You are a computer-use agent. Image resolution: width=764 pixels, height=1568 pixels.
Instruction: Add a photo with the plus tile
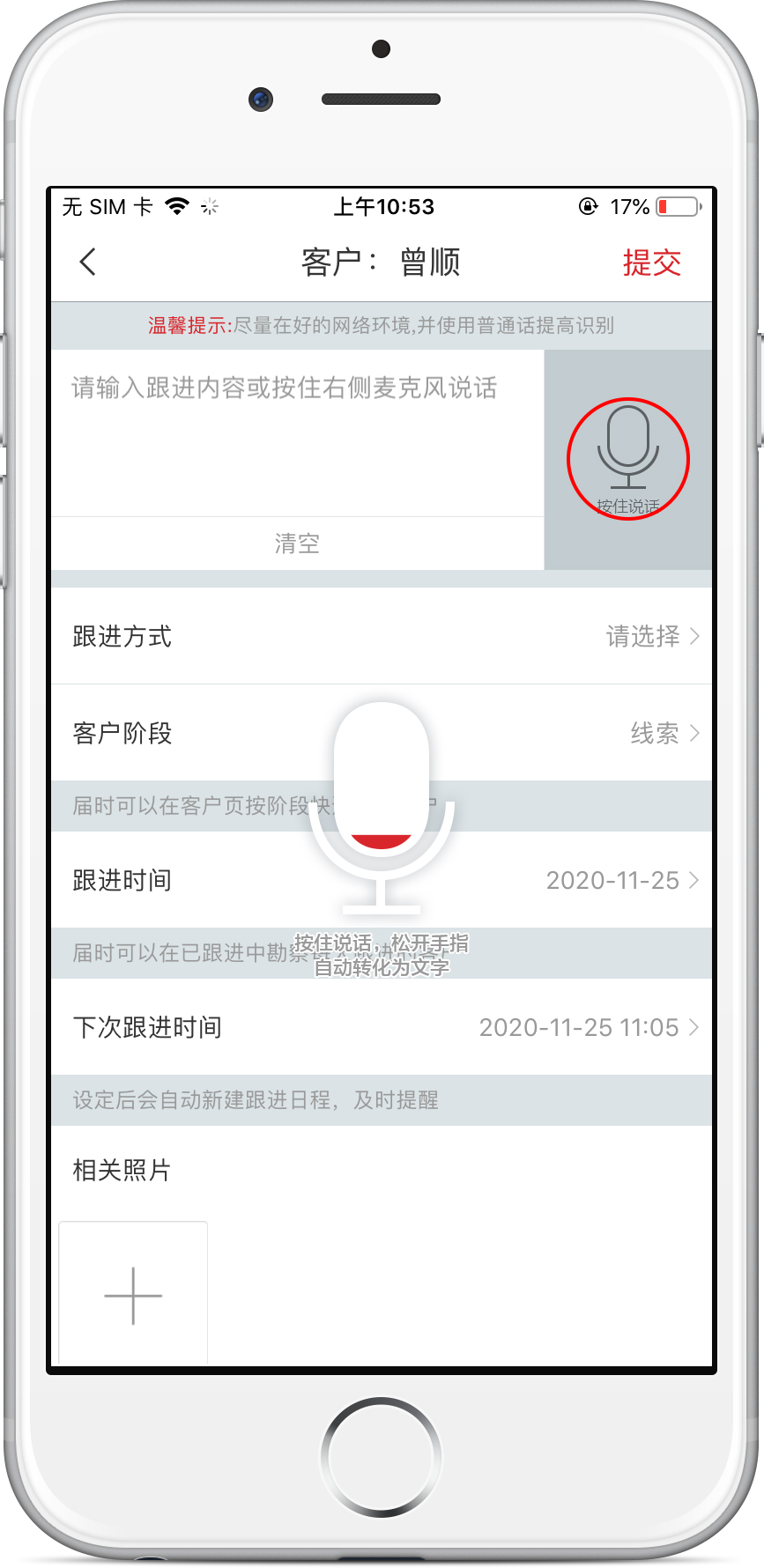[x=133, y=1295]
